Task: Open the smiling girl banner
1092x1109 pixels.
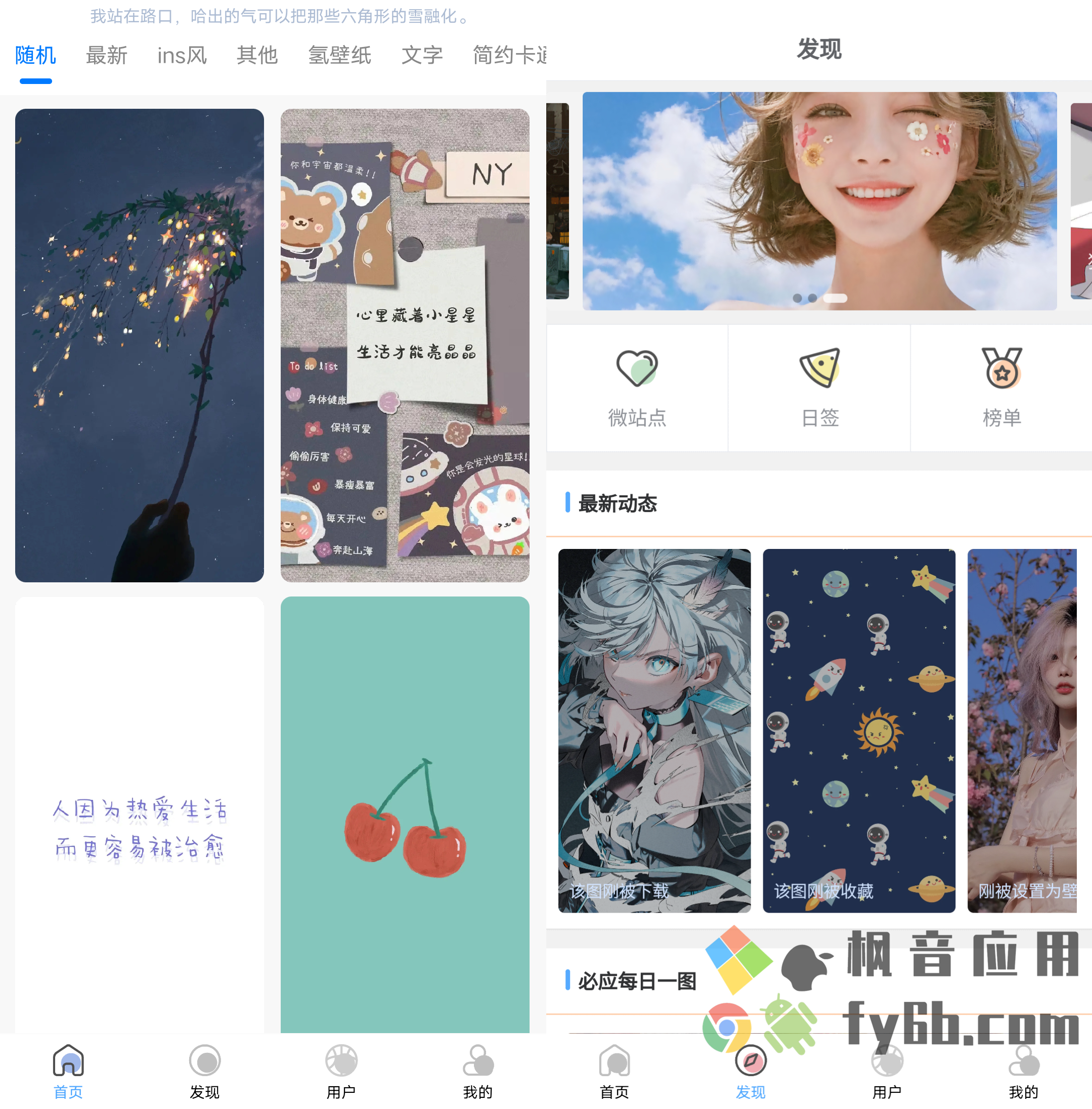Action: (819, 201)
